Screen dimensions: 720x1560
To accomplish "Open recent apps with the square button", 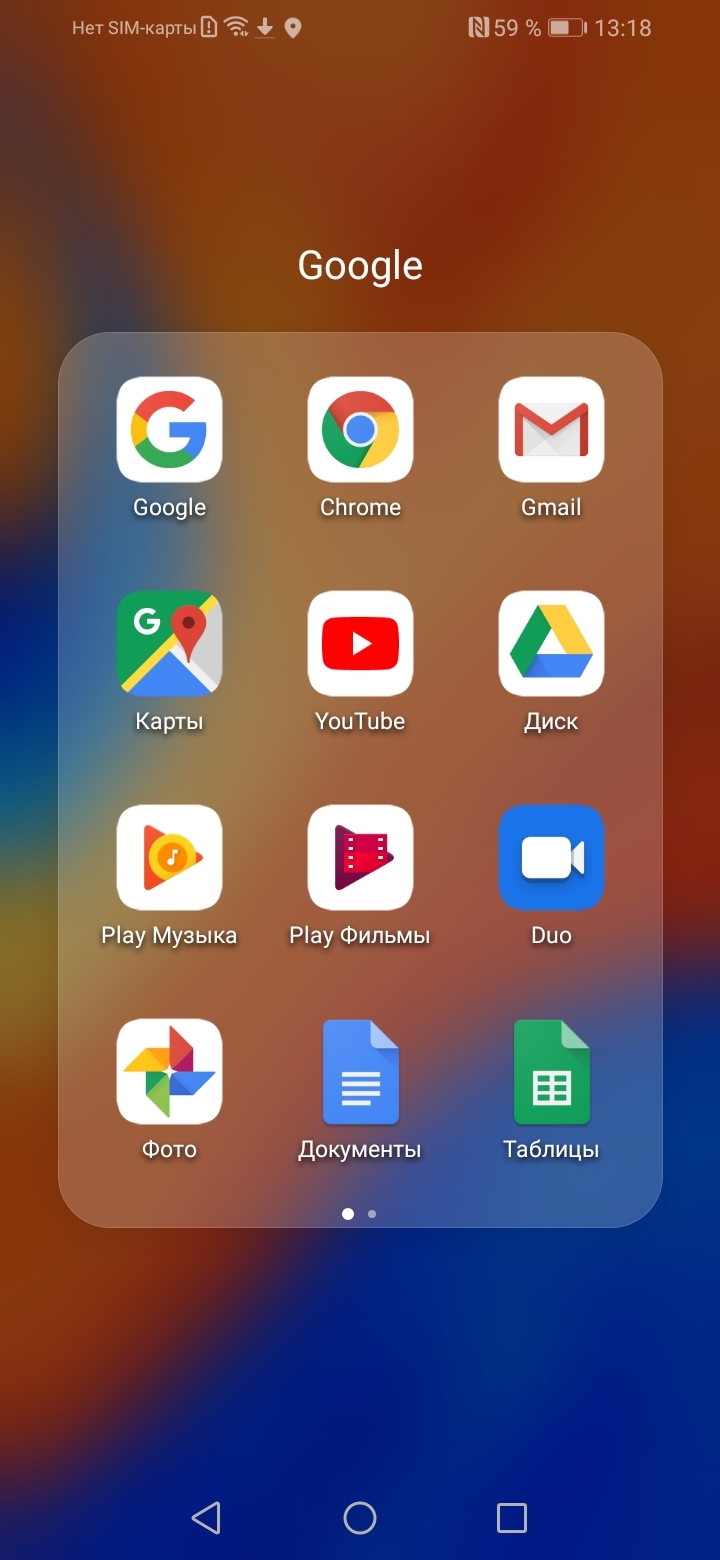I will (511, 1517).
